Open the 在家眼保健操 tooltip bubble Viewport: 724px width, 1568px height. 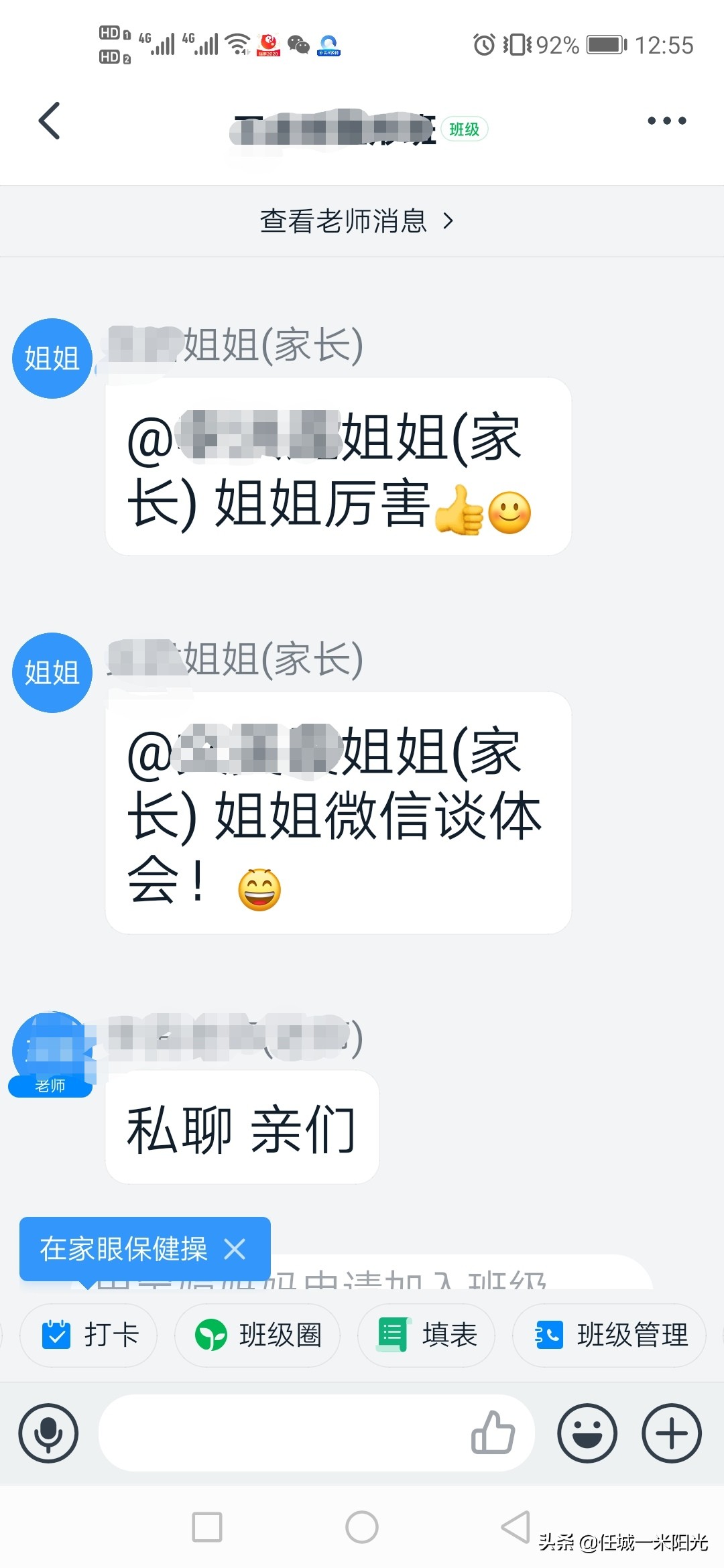(x=124, y=1249)
